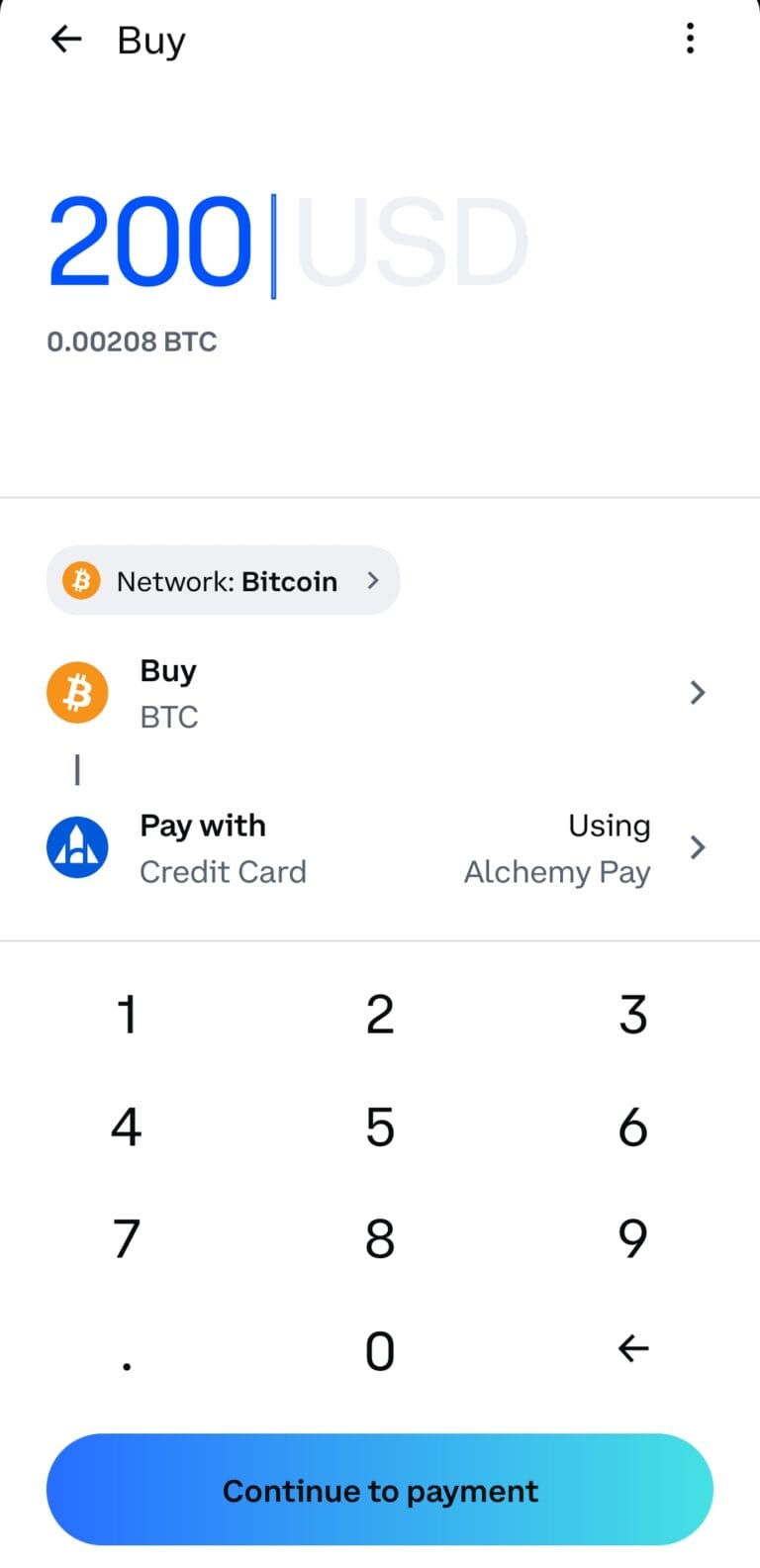Click the Alchemy Pay rocket icon
The width and height of the screenshot is (760, 1568).
click(x=76, y=846)
